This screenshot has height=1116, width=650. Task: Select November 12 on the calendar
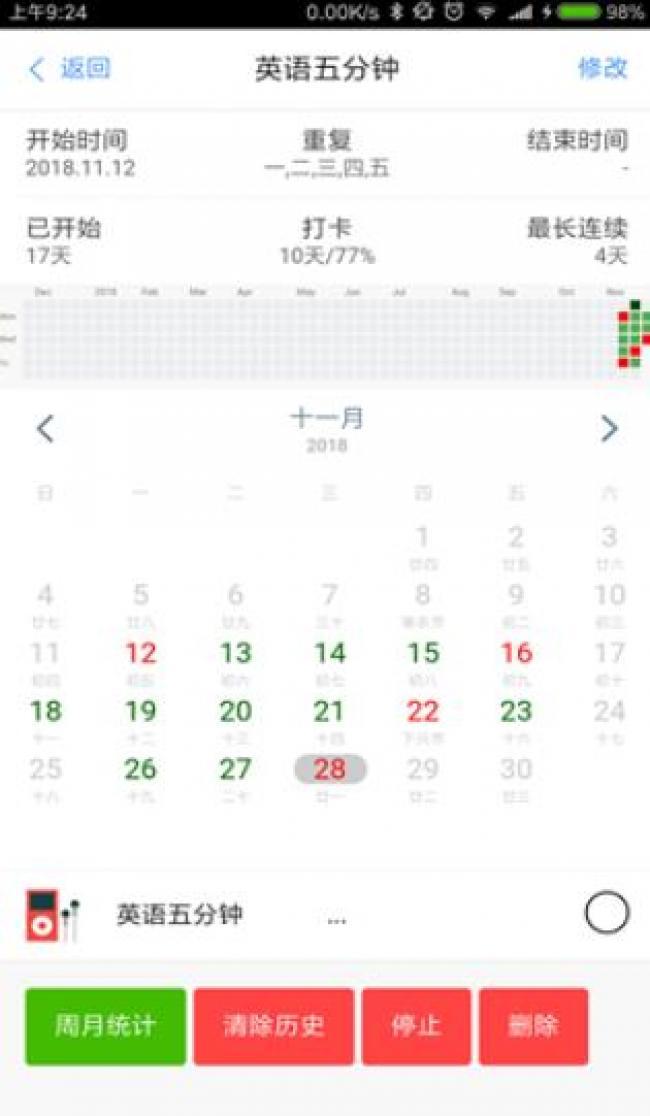pyautogui.click(x=140, y=654)
